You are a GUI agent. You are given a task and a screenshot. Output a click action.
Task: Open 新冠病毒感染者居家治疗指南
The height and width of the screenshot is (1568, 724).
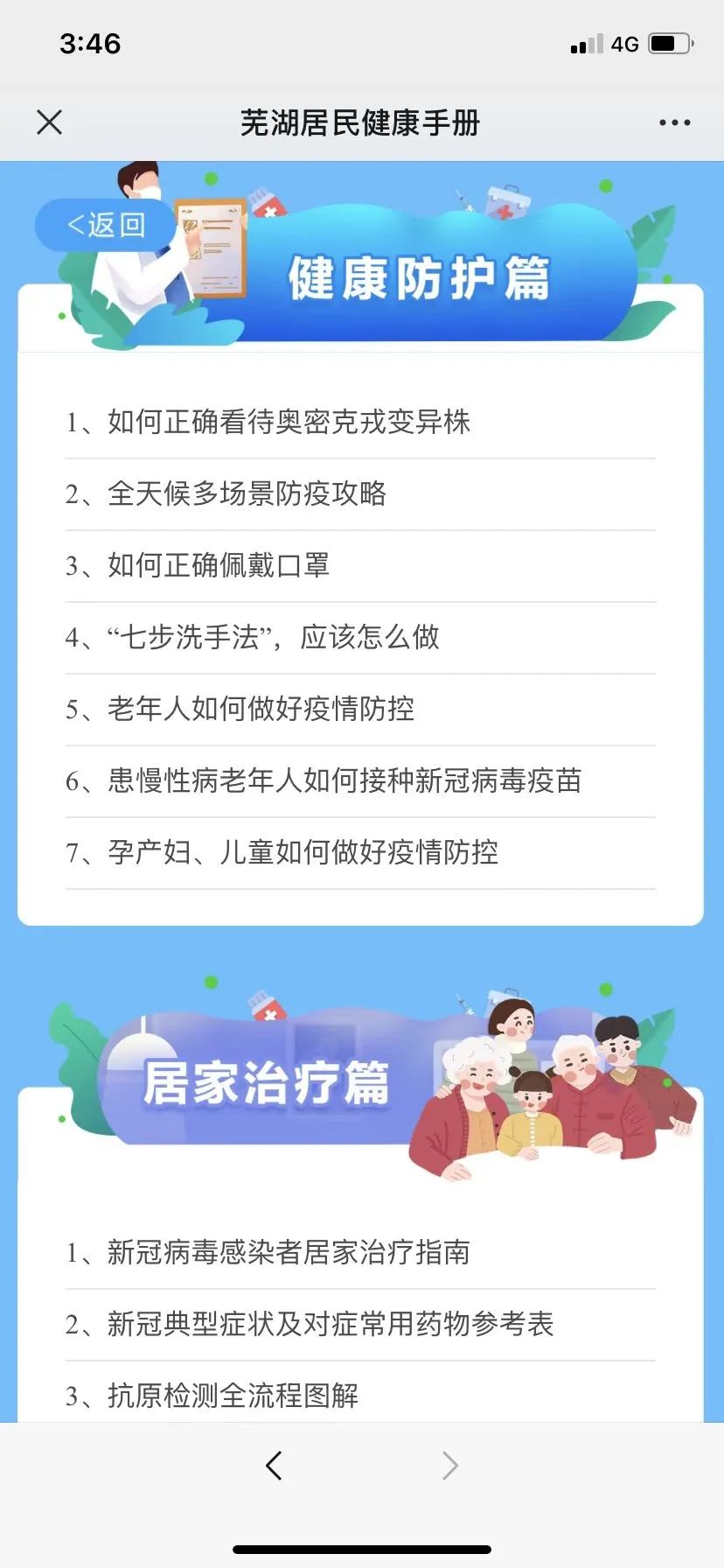pyautogui.click(x=289, y=1252)
